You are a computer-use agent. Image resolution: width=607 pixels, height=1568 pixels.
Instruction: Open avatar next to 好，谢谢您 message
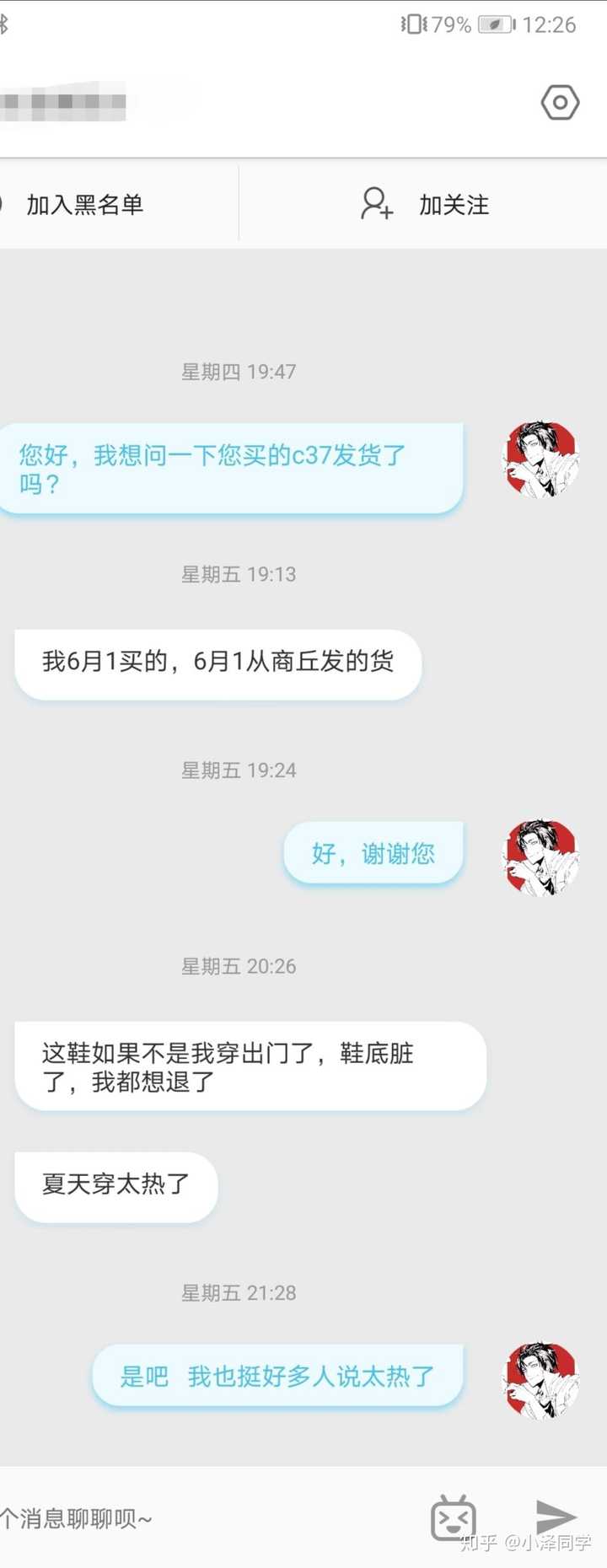[x=542, y=857]
